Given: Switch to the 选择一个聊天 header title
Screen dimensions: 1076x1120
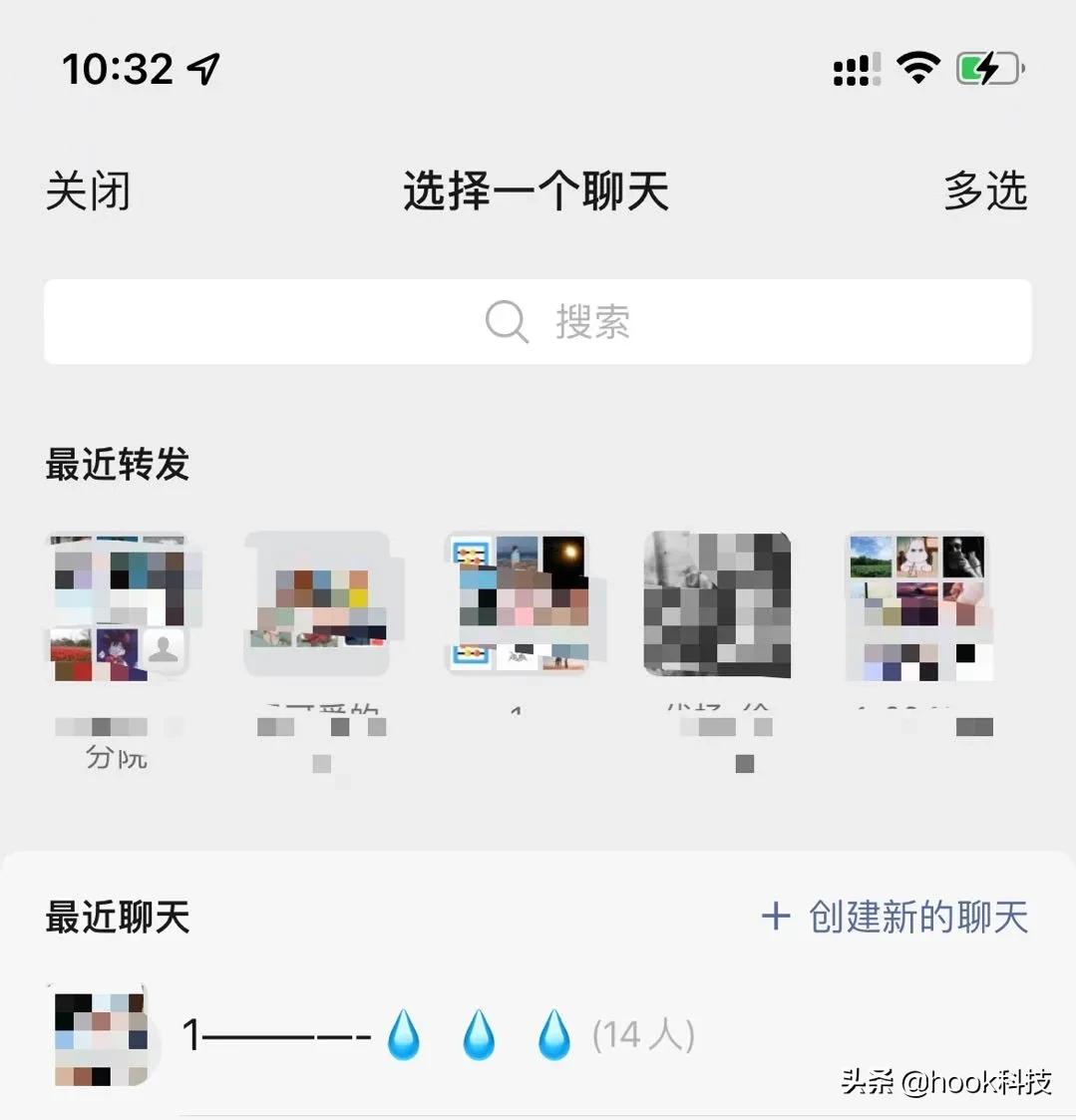Looking at the screenshot, I should click(x=538, y=191).
